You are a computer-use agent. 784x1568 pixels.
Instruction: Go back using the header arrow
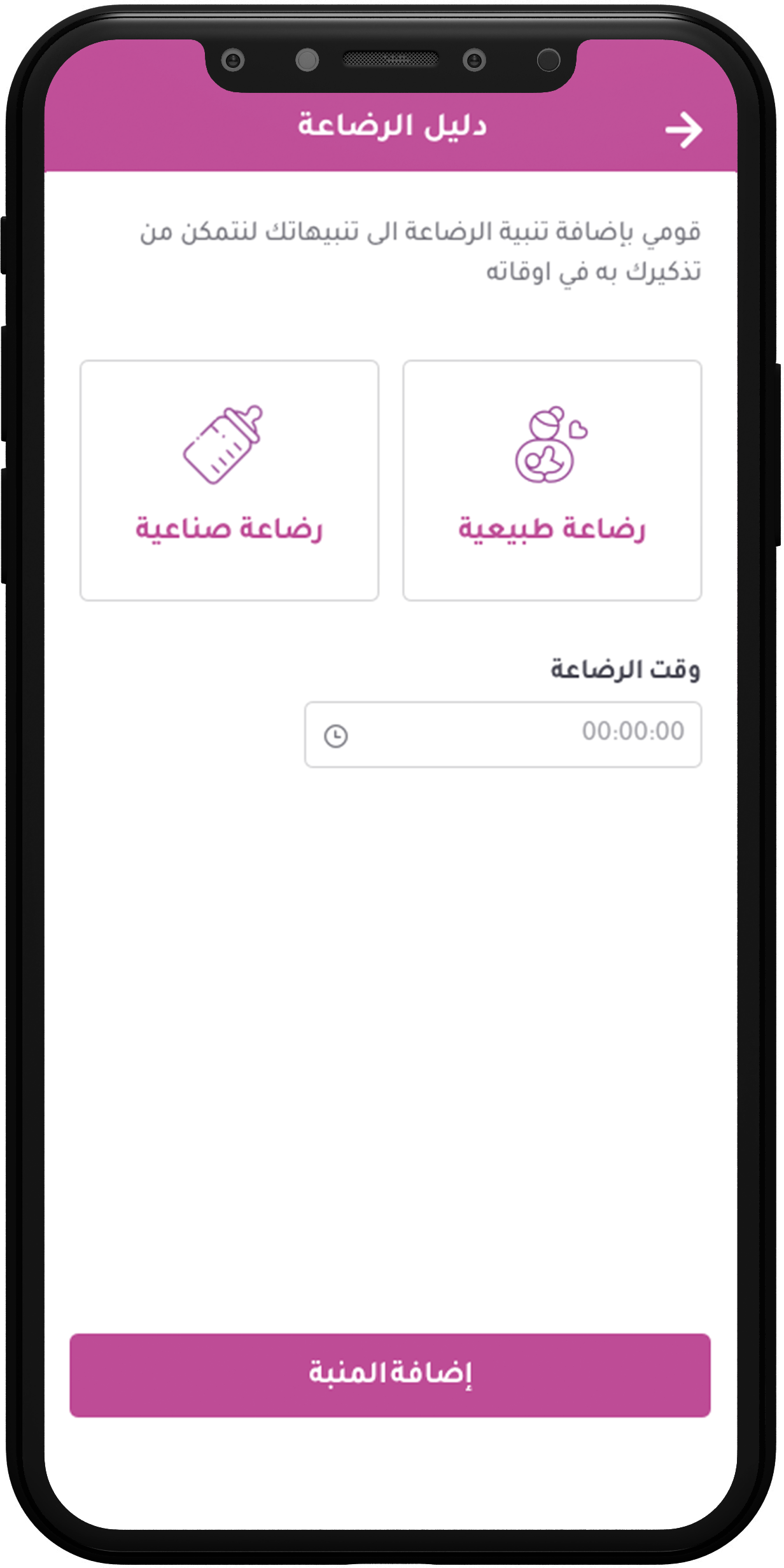(683, 130)
